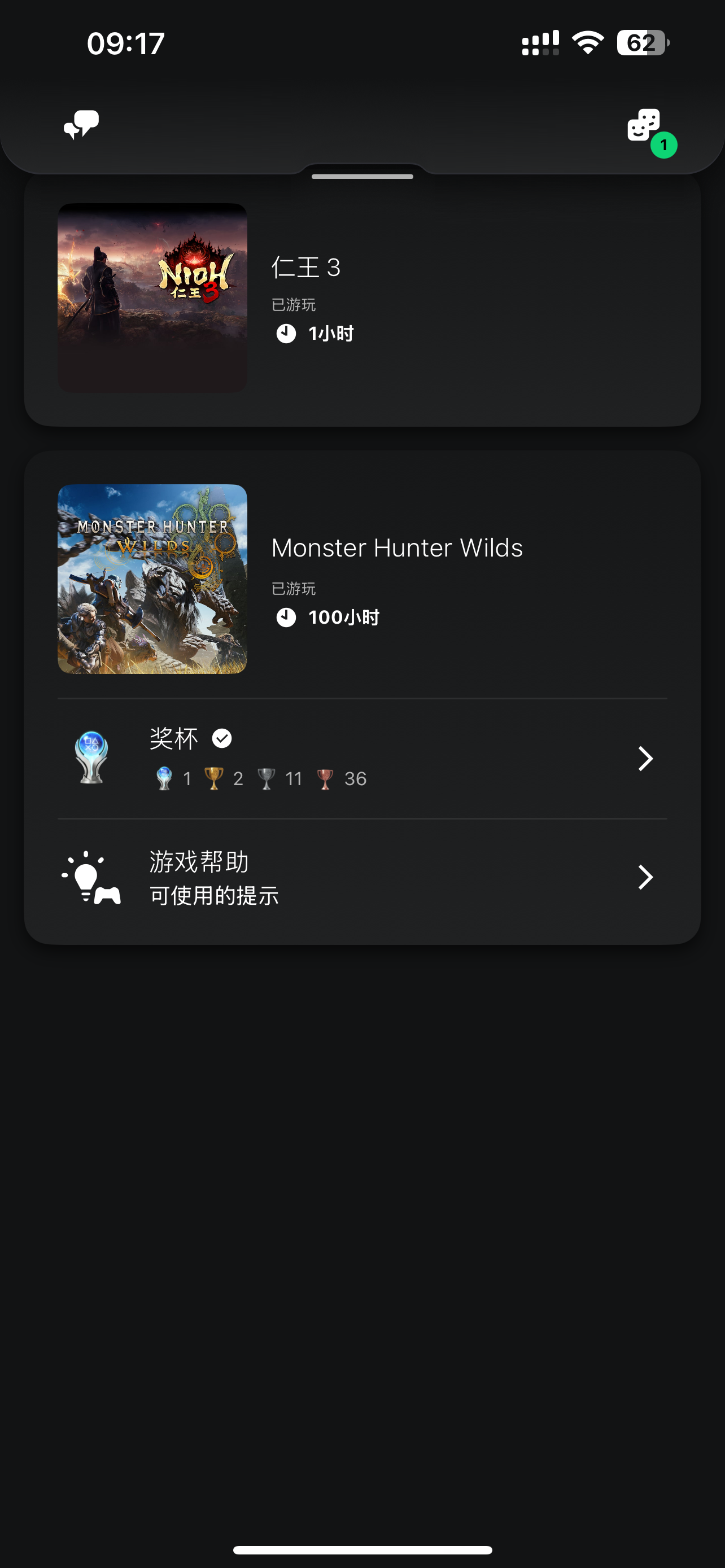This screenshot has width=725, height=1568.
Task: Tap the drag handle under the top bar
Action: click(362, 177)
